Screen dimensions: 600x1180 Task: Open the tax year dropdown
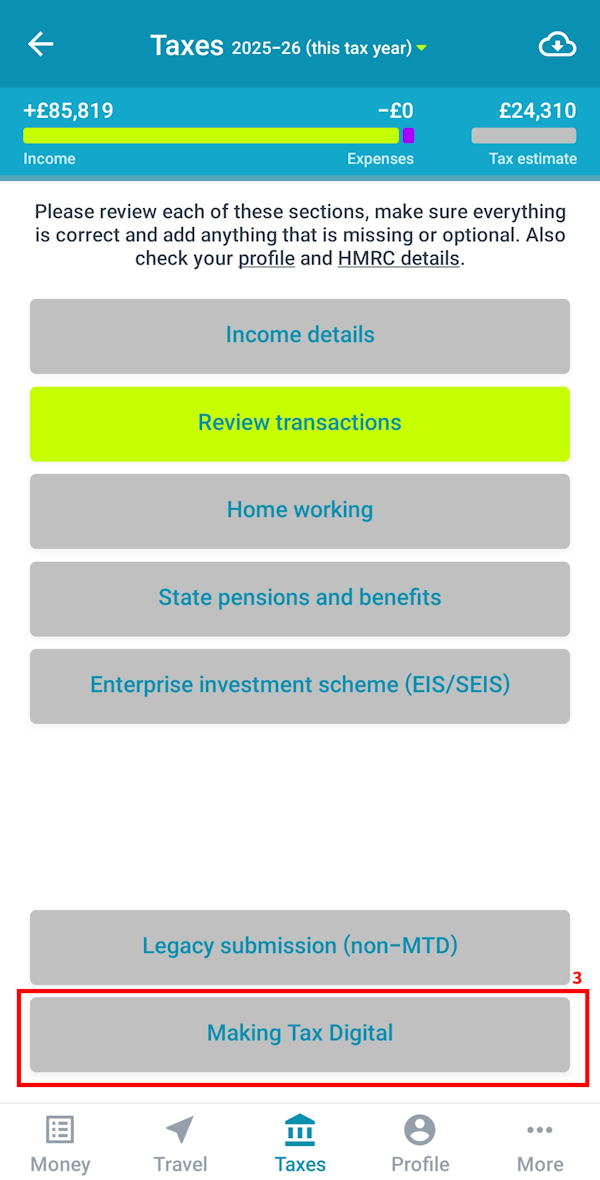pyautogui.click(x=329, y=48)
